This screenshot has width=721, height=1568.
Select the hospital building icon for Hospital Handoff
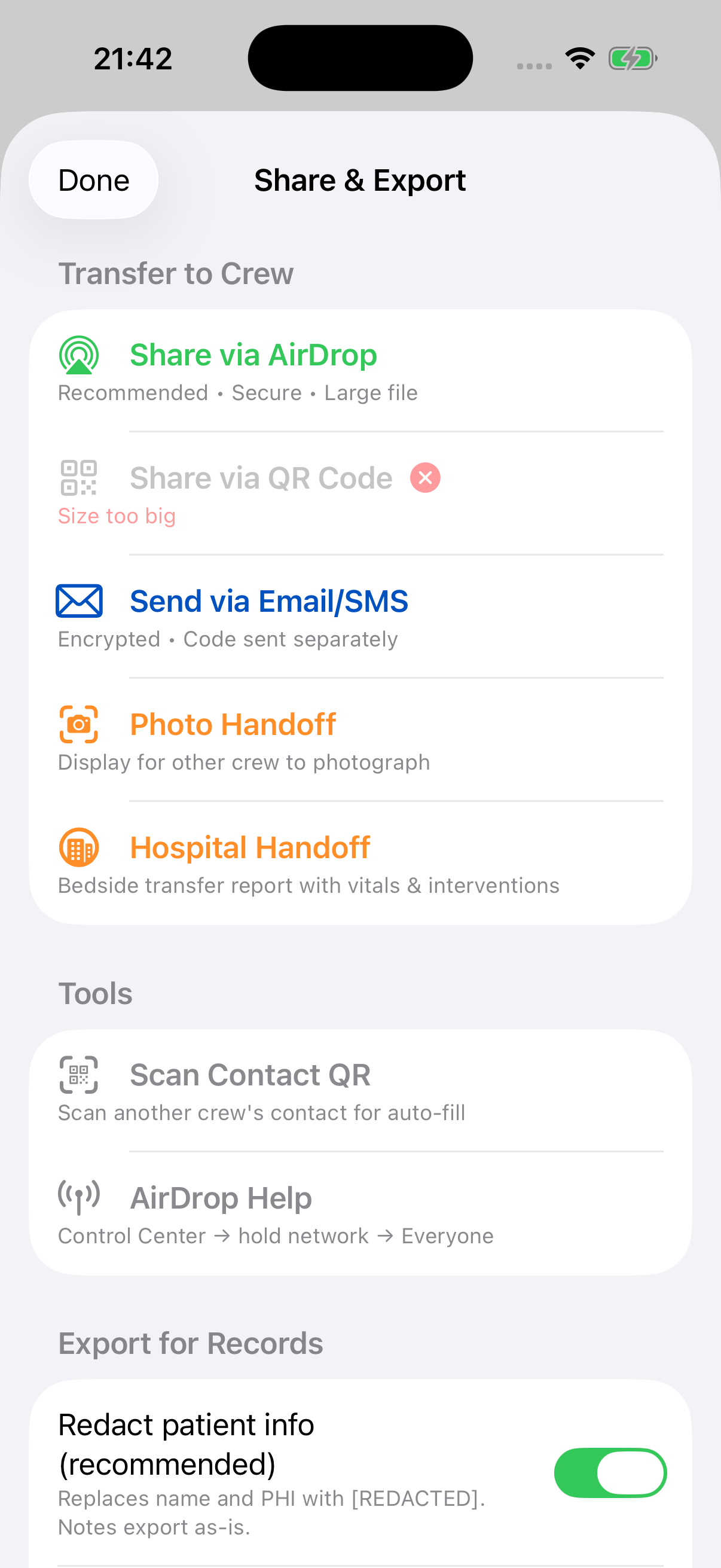coord(79,847)
